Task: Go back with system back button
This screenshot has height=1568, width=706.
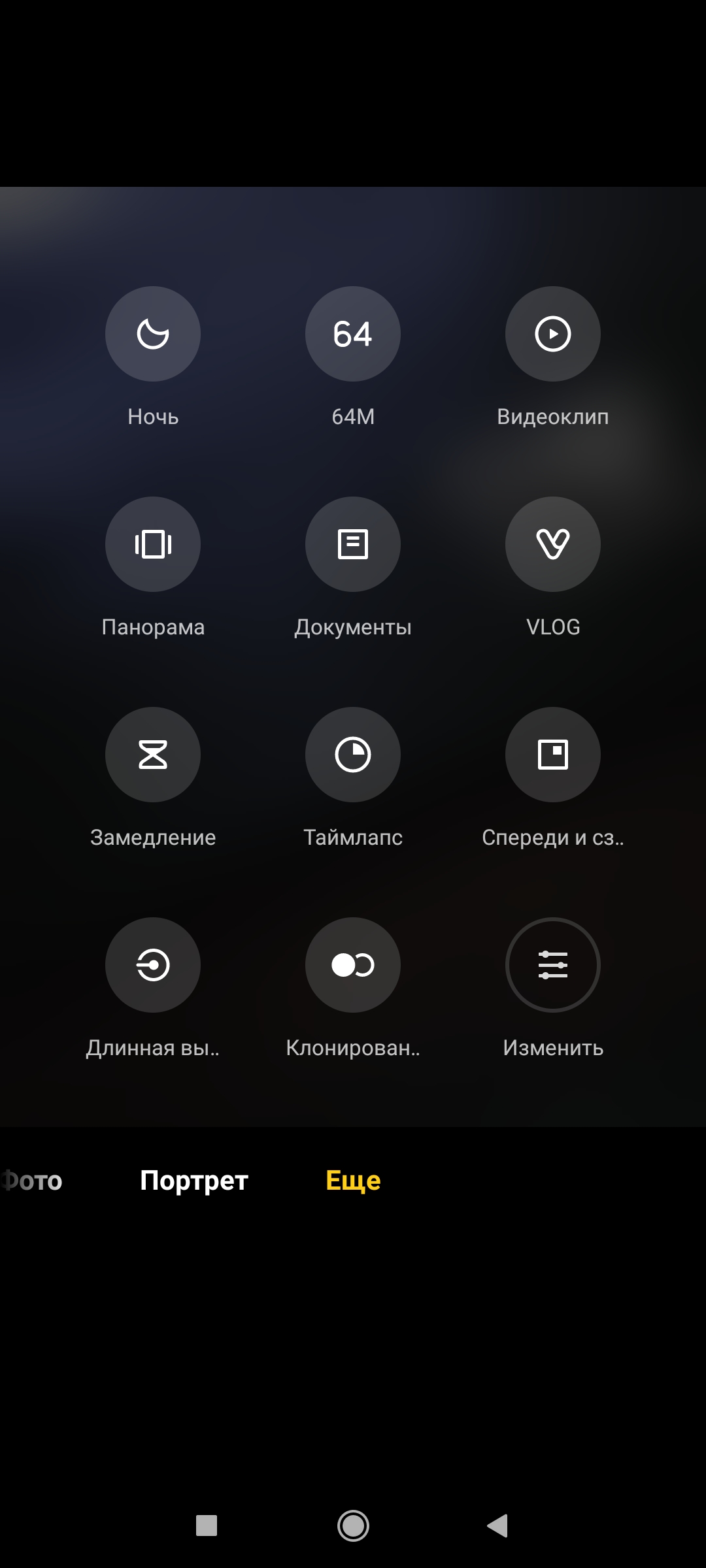Action: pos(497,1526)
